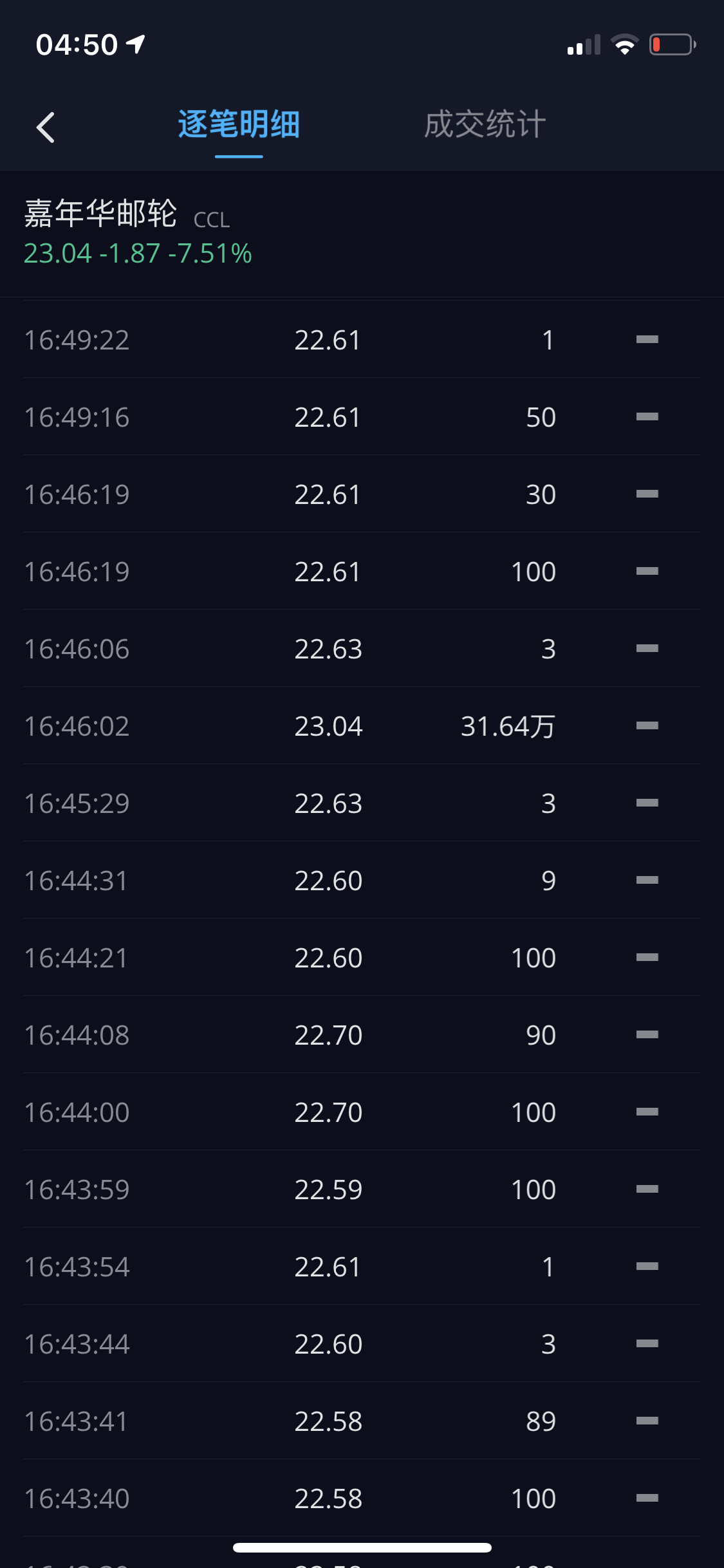The width and height of the screenshot is (724, 1568).
Task: Go back using the back arrow
Action: [x=46, y=127]
